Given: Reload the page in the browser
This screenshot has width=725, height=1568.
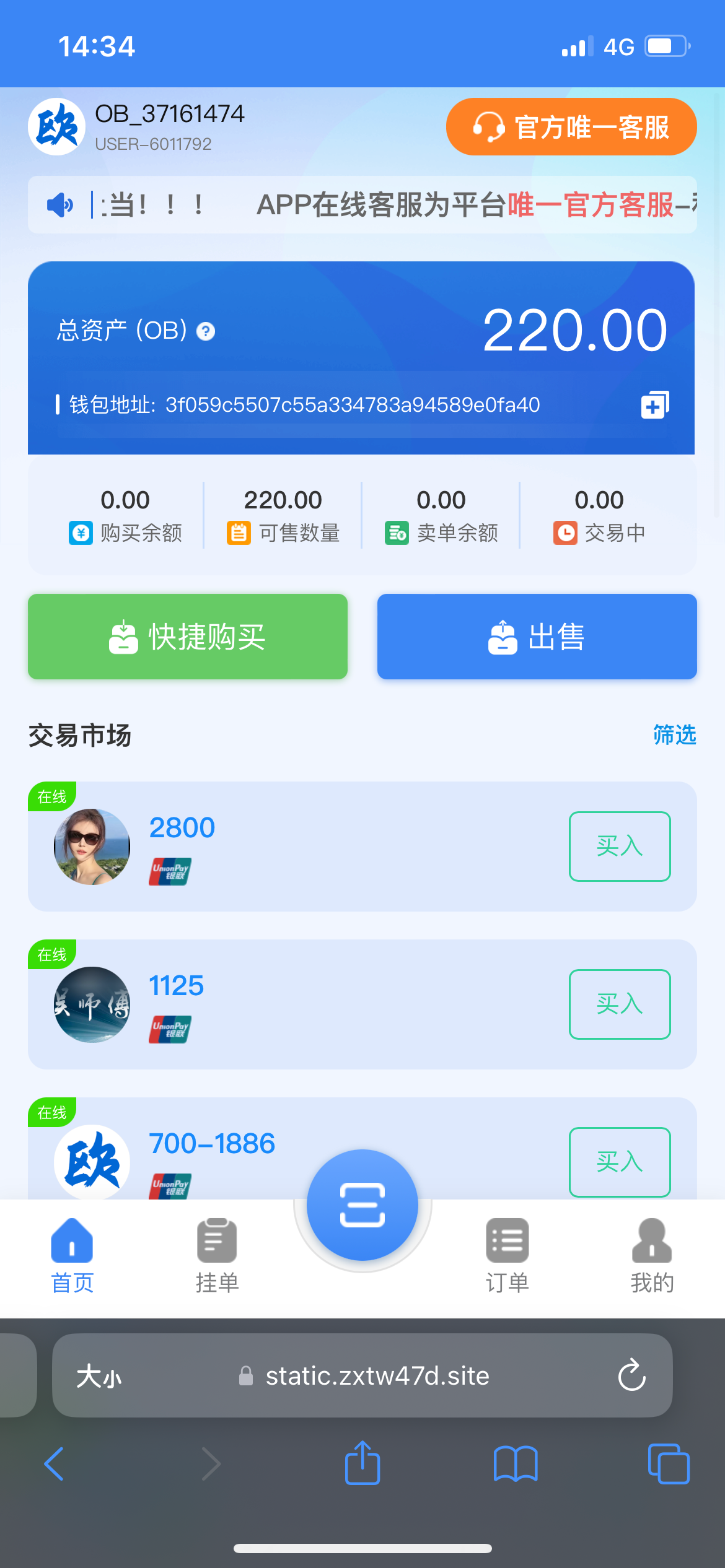Looking at the screenshot, I should click(631, 1375).
